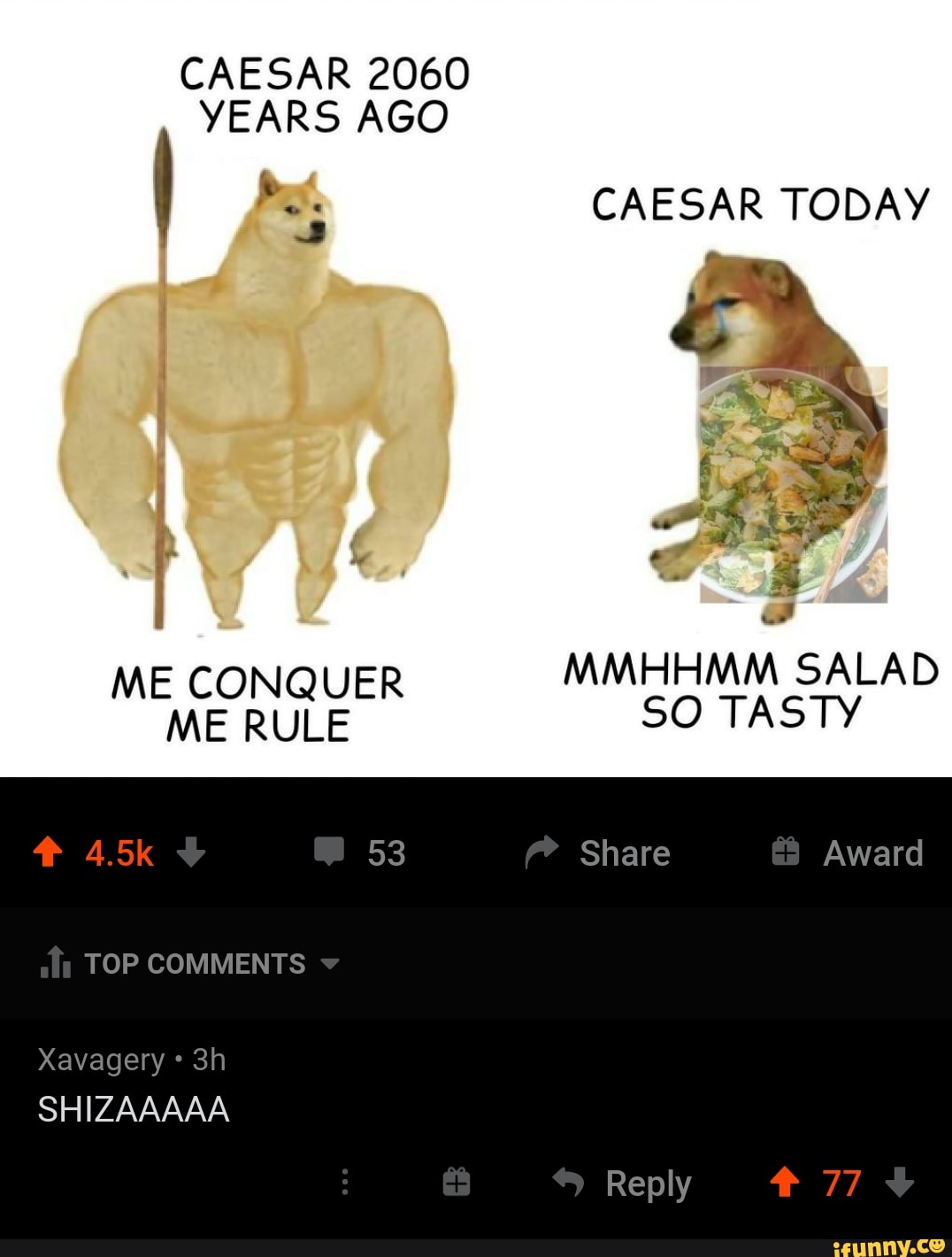Upvote the Caesar meme post

pos(48,852)
